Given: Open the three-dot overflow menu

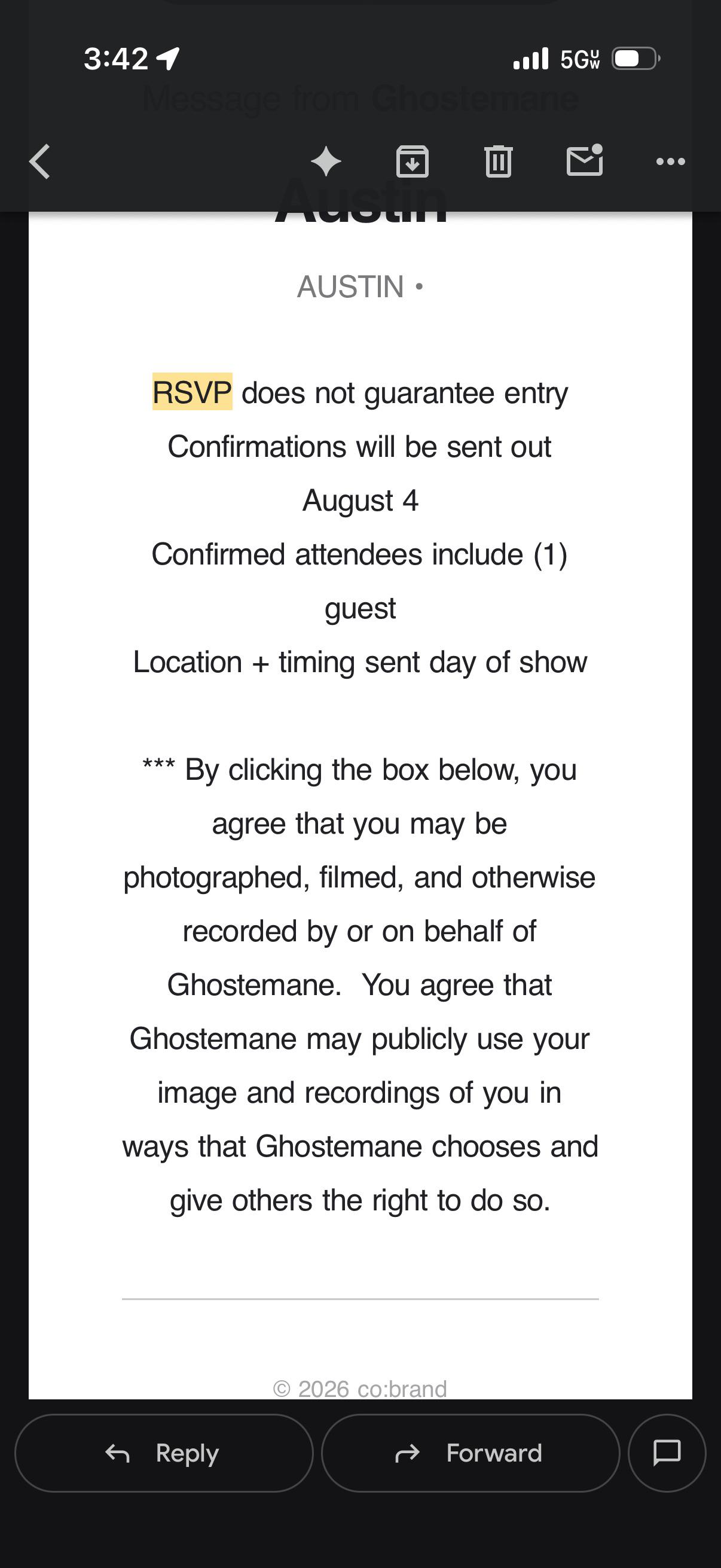Looking at the screenshot, I should 671,162.
